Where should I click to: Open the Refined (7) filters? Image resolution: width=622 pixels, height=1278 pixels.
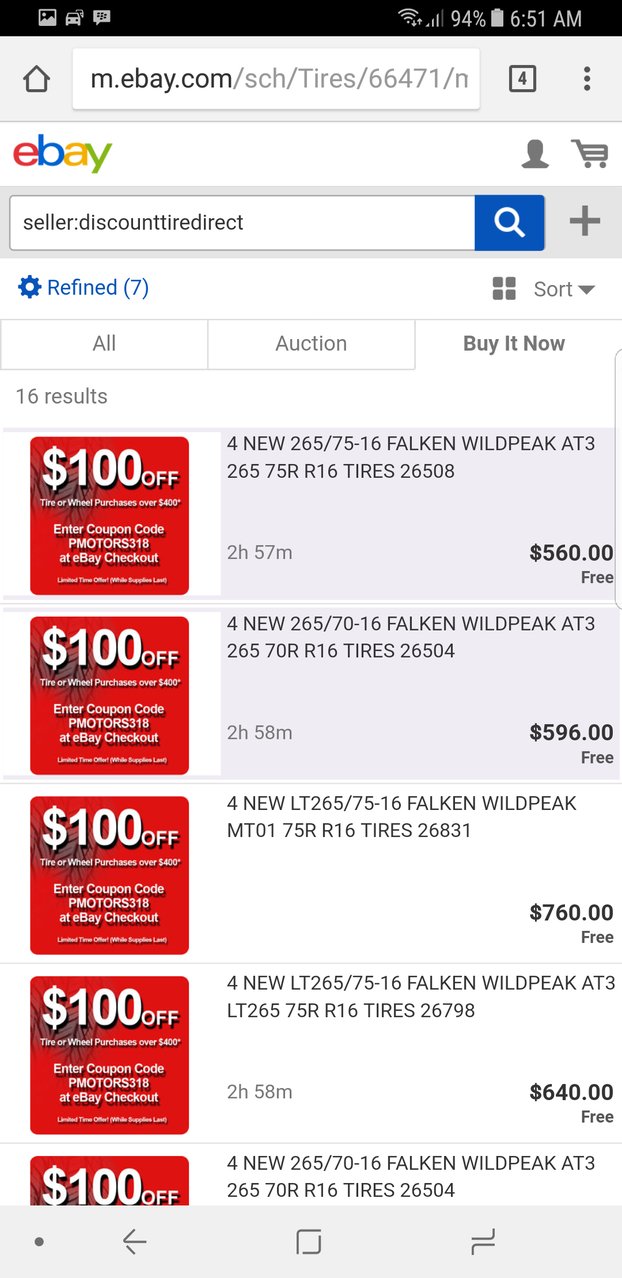click(84, 288)
